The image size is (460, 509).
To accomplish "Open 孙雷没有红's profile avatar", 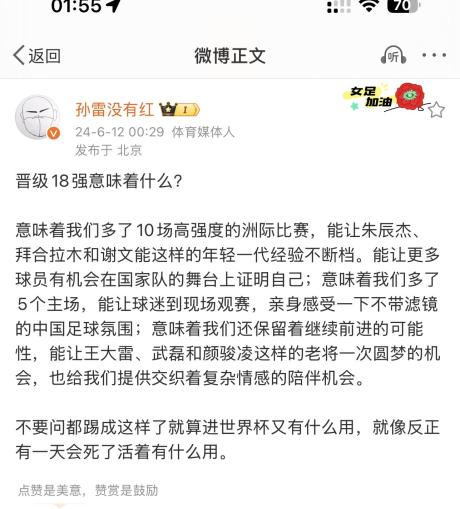I will [x=38, y=117].
